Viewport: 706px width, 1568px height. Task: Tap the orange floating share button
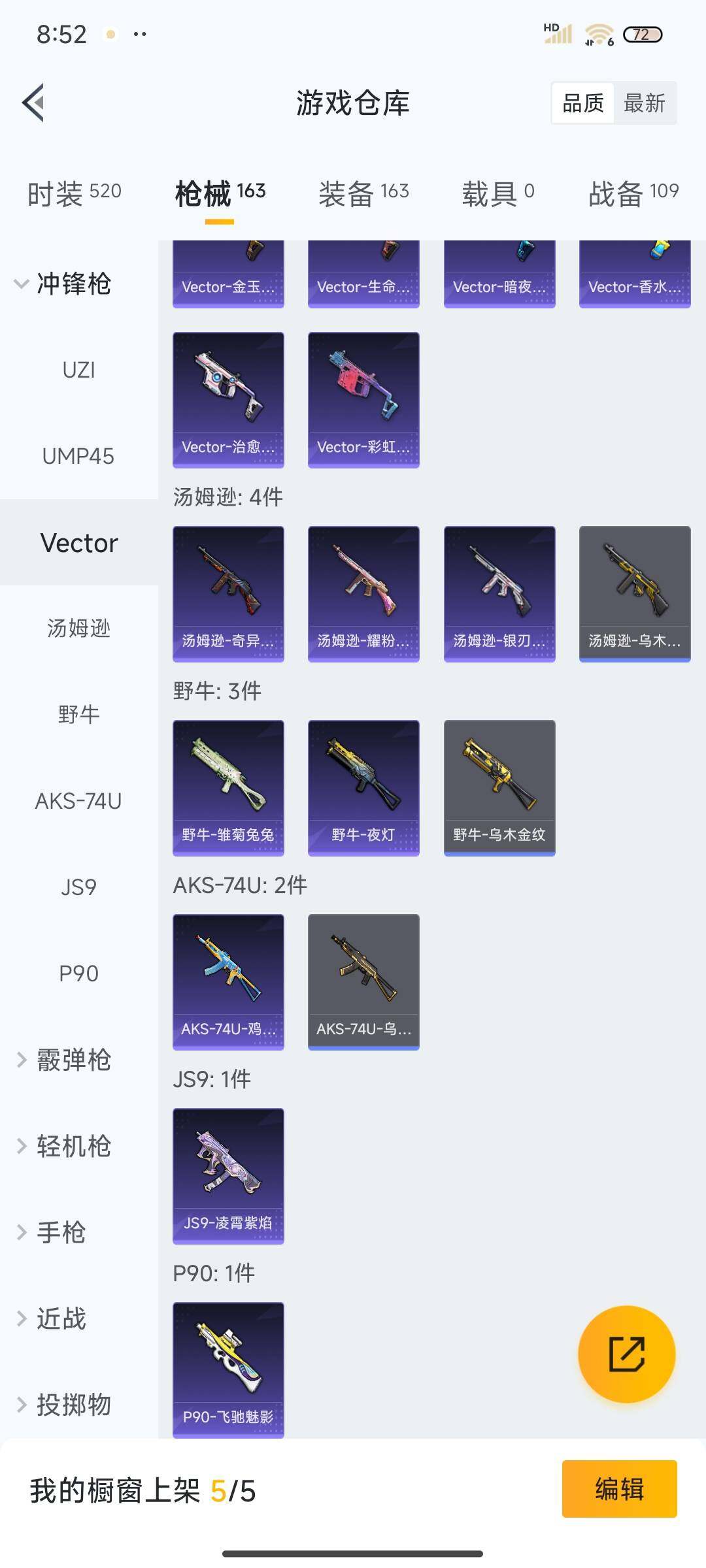pos(626,1354)
